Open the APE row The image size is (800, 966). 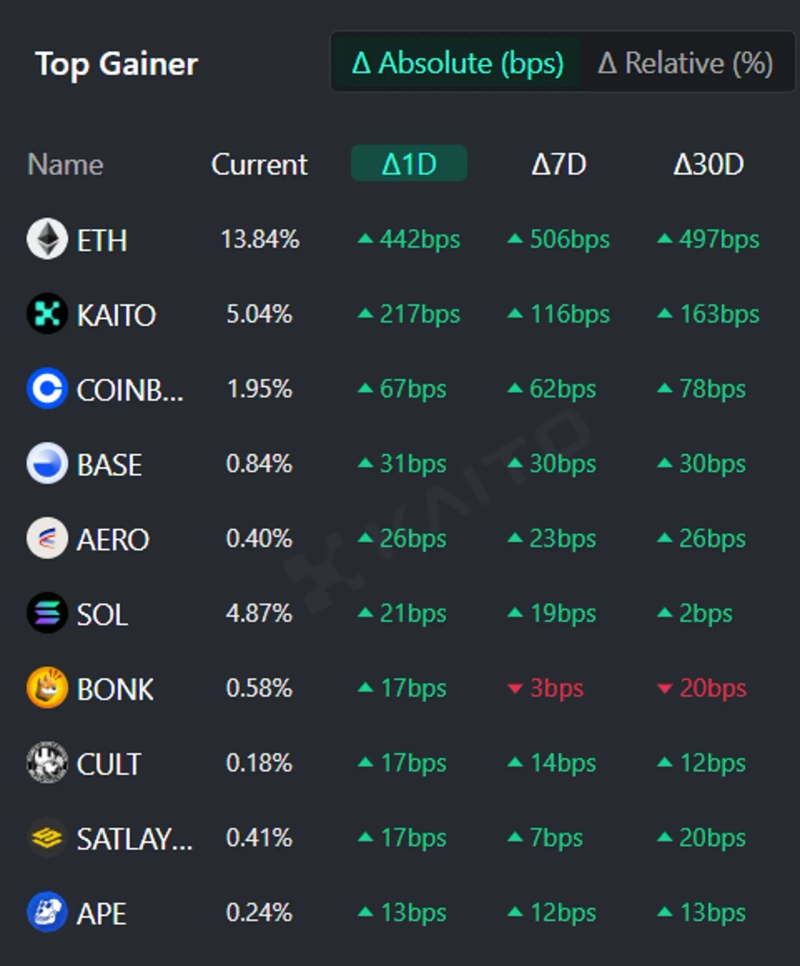[x=101, y=913]
